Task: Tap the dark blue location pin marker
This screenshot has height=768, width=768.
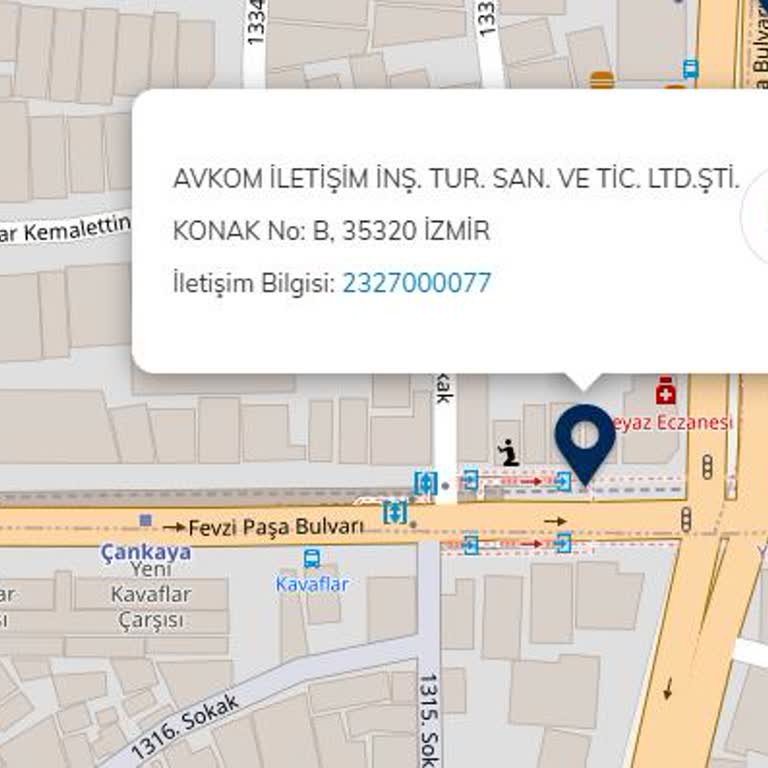Action: (584, 438)
